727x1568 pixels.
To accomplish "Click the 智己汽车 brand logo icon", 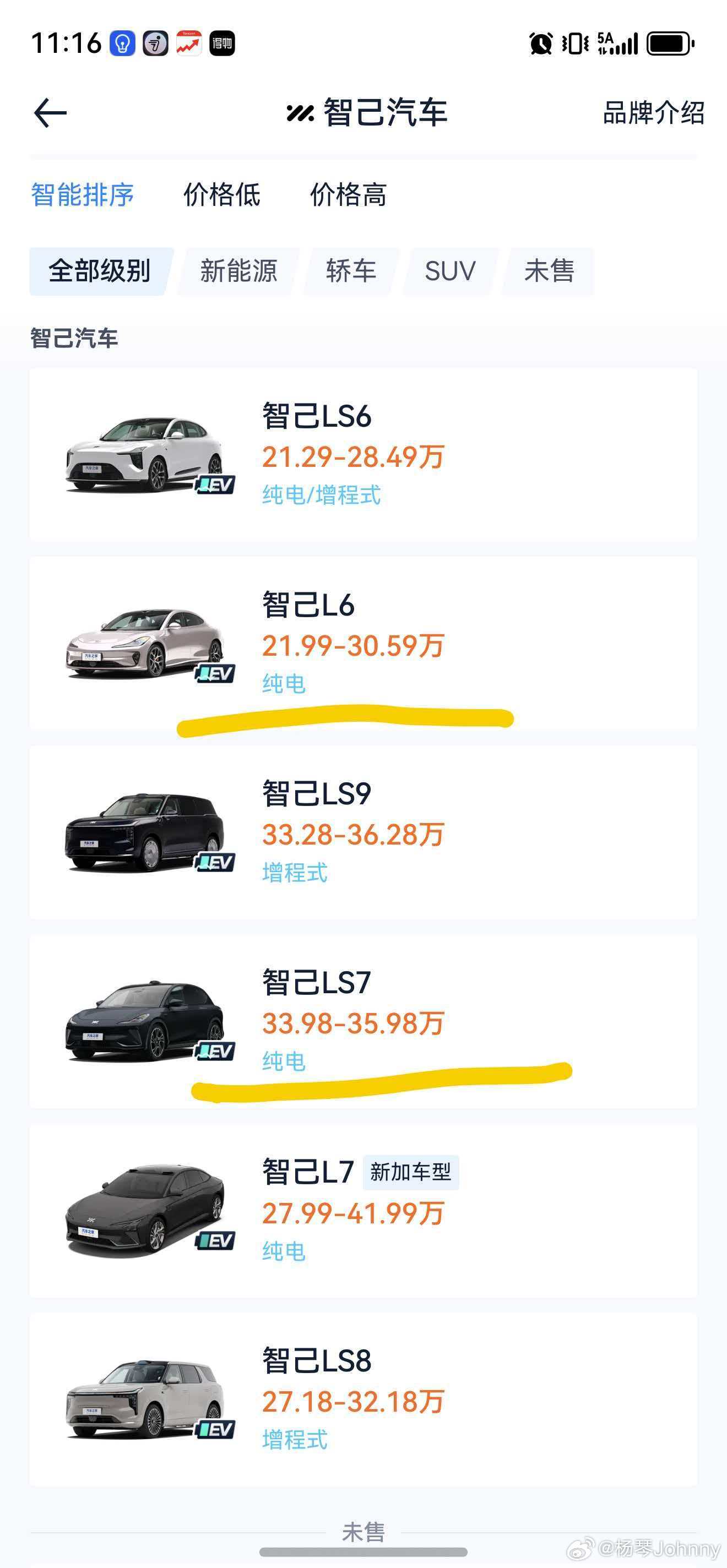I will [x=300, y=112].
